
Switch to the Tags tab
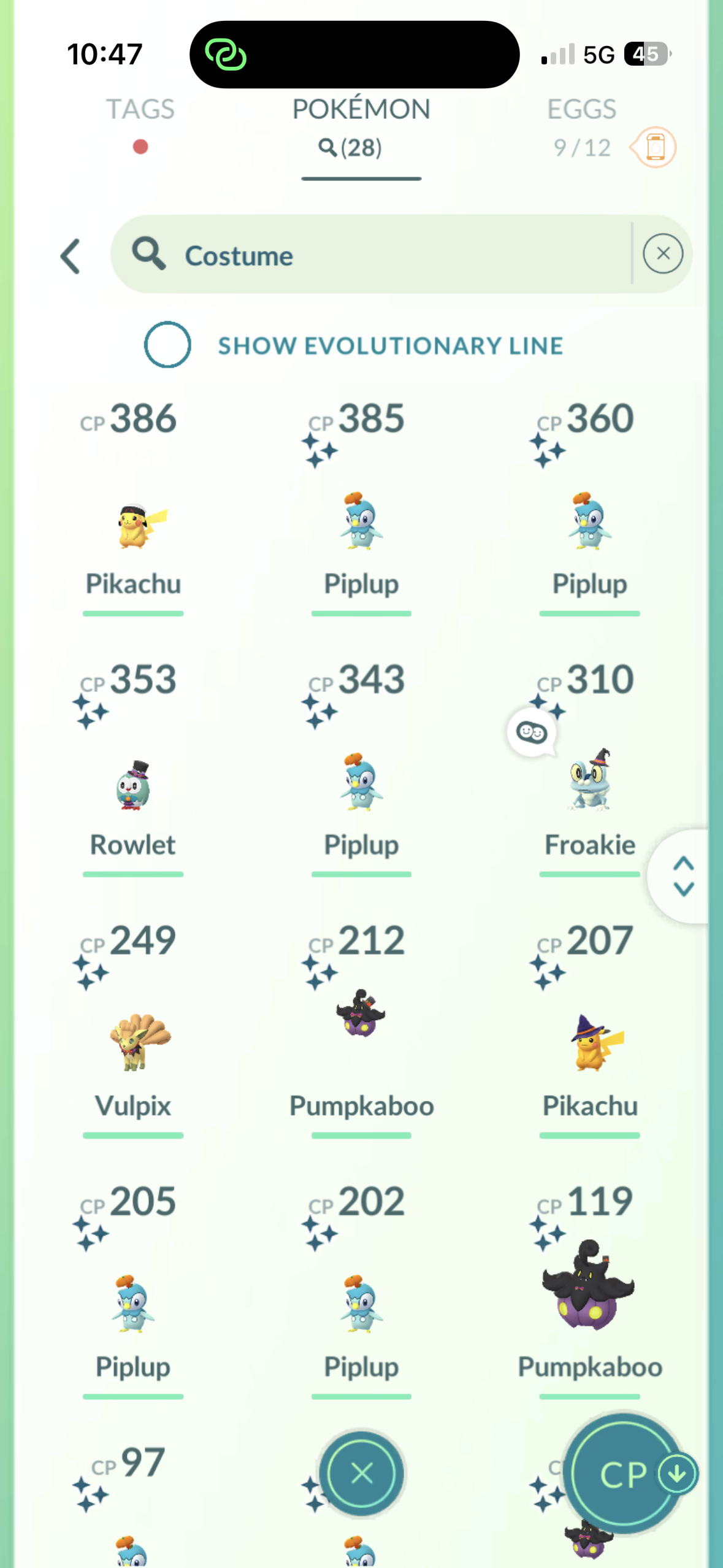pyautogui.click(x=140, y=110)
